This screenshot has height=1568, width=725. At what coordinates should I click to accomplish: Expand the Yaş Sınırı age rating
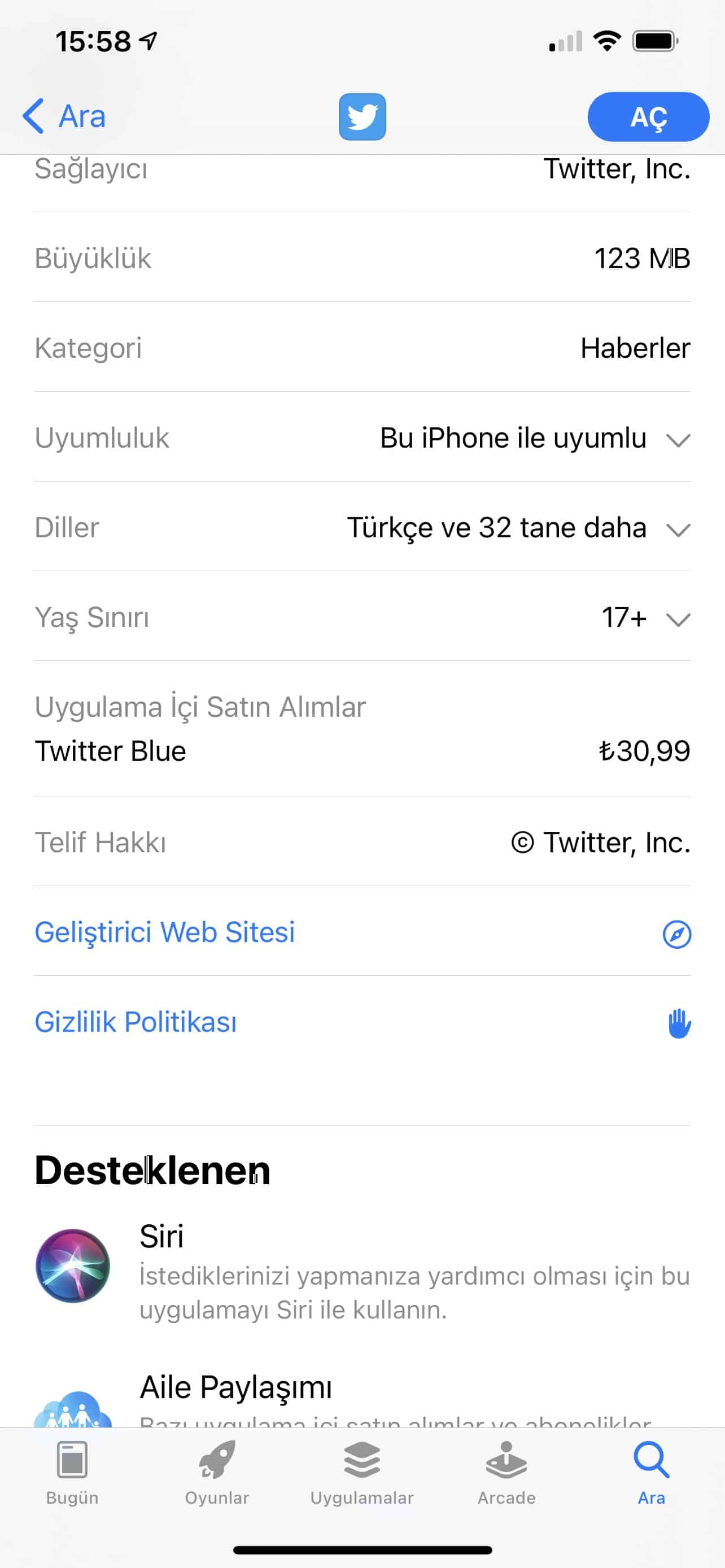click(x=678, y=619)
